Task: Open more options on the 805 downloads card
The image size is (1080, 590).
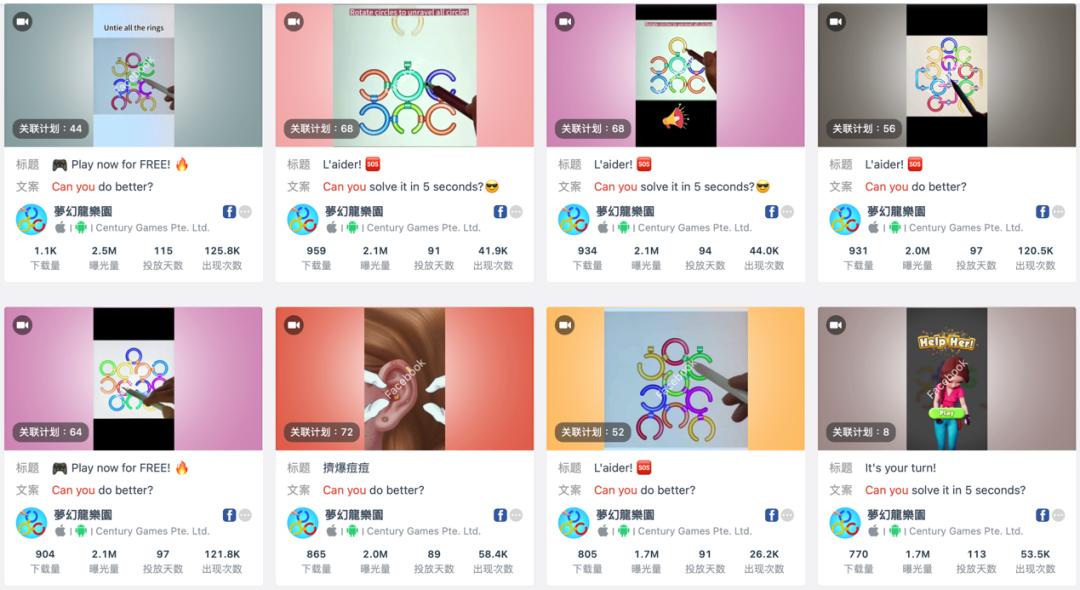Action: tap(787, 515)
